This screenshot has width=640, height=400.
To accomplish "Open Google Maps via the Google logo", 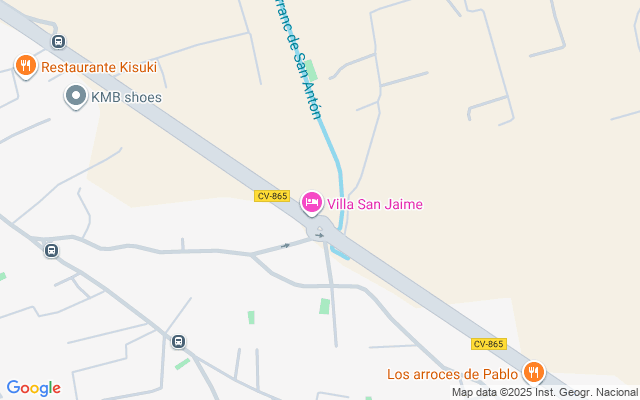I will [33, 388].
